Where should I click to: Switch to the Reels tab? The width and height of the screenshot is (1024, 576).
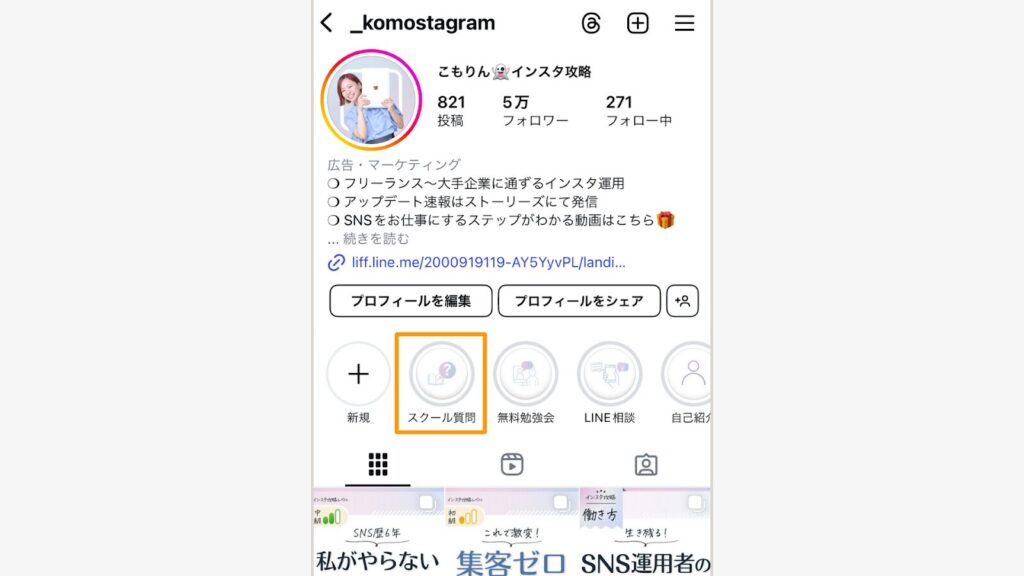[512, 464]
